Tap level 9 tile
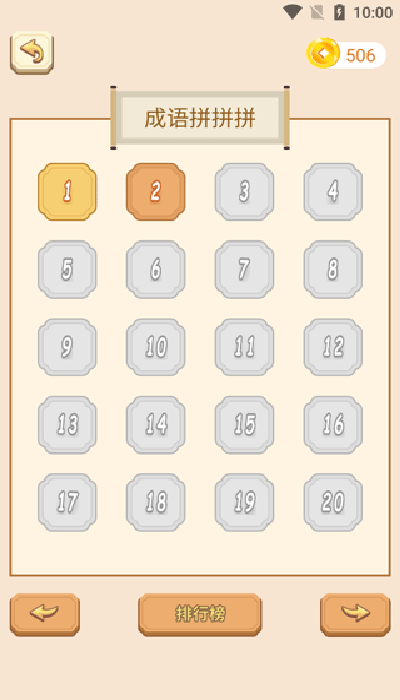This screenshot has width=400, height=700. pyautogui.click(x=67, y=347)
